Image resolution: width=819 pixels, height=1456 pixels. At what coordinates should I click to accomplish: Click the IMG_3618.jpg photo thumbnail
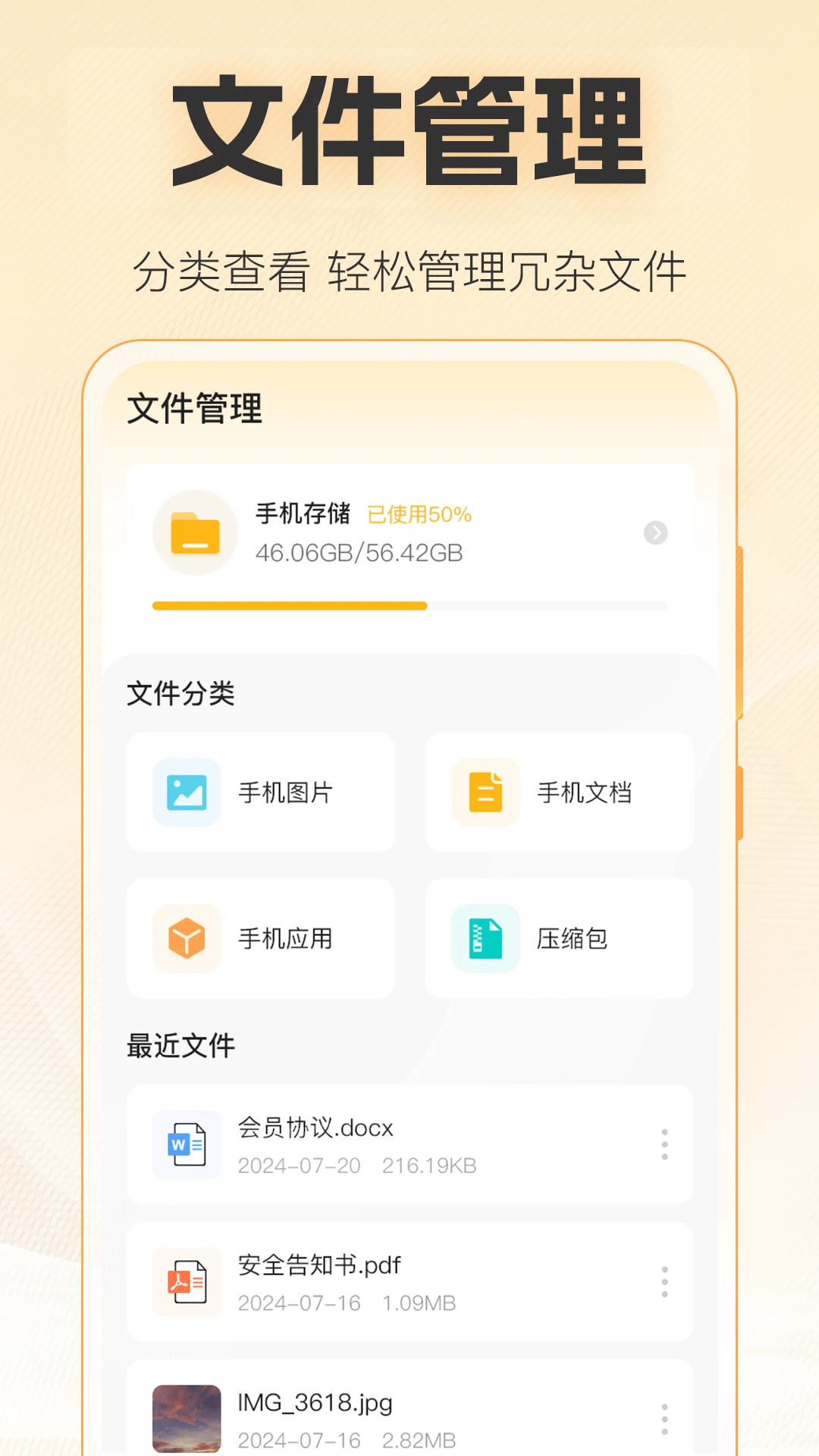(x=186, y=1418)
